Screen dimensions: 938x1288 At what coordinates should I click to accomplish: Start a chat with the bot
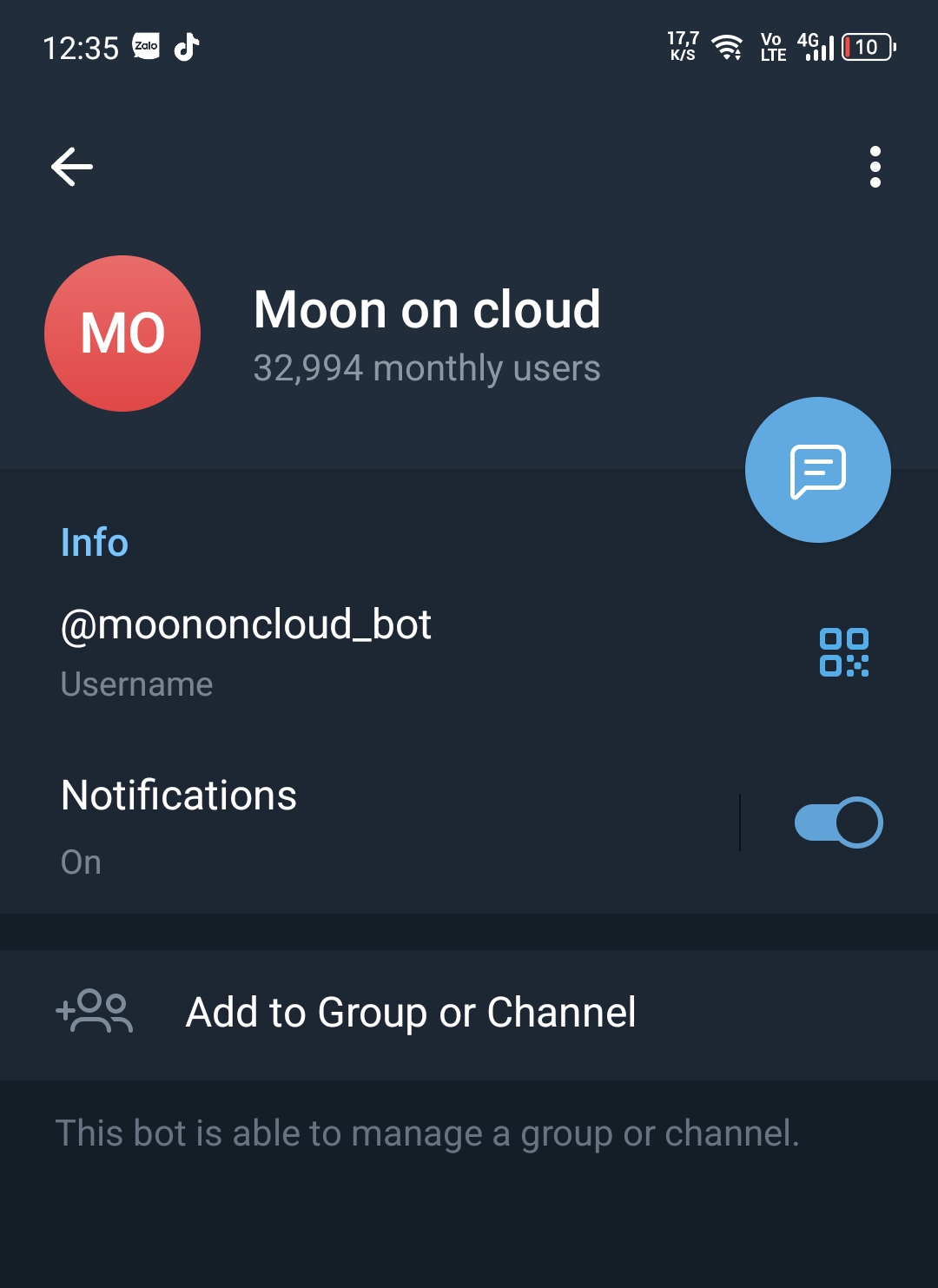pyautogui.click(x=817, y=470)
